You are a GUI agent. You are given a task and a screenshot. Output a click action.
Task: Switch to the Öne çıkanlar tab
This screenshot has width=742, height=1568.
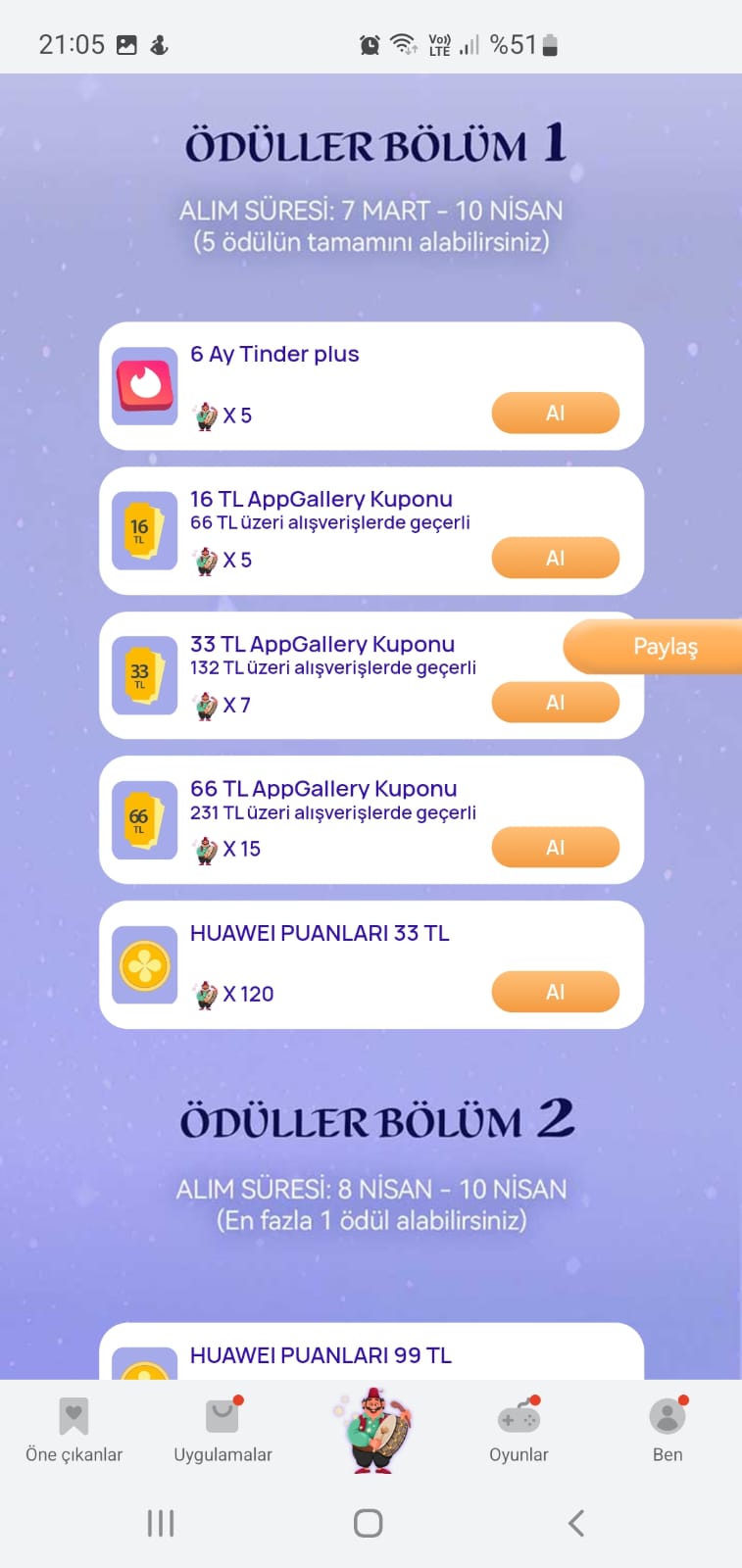[74, 1430]
